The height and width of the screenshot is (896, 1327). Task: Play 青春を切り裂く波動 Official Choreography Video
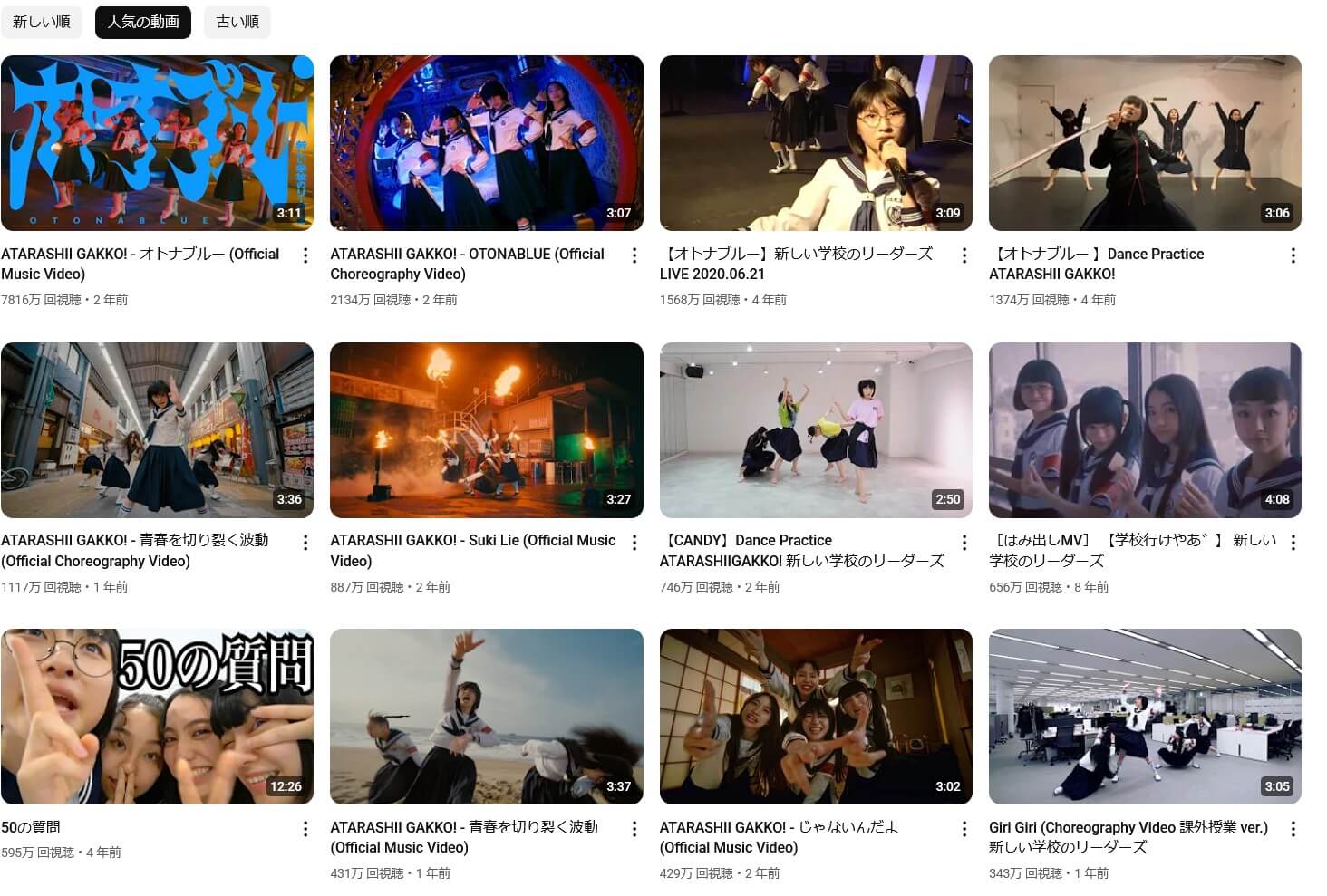[x=157, y=430]
